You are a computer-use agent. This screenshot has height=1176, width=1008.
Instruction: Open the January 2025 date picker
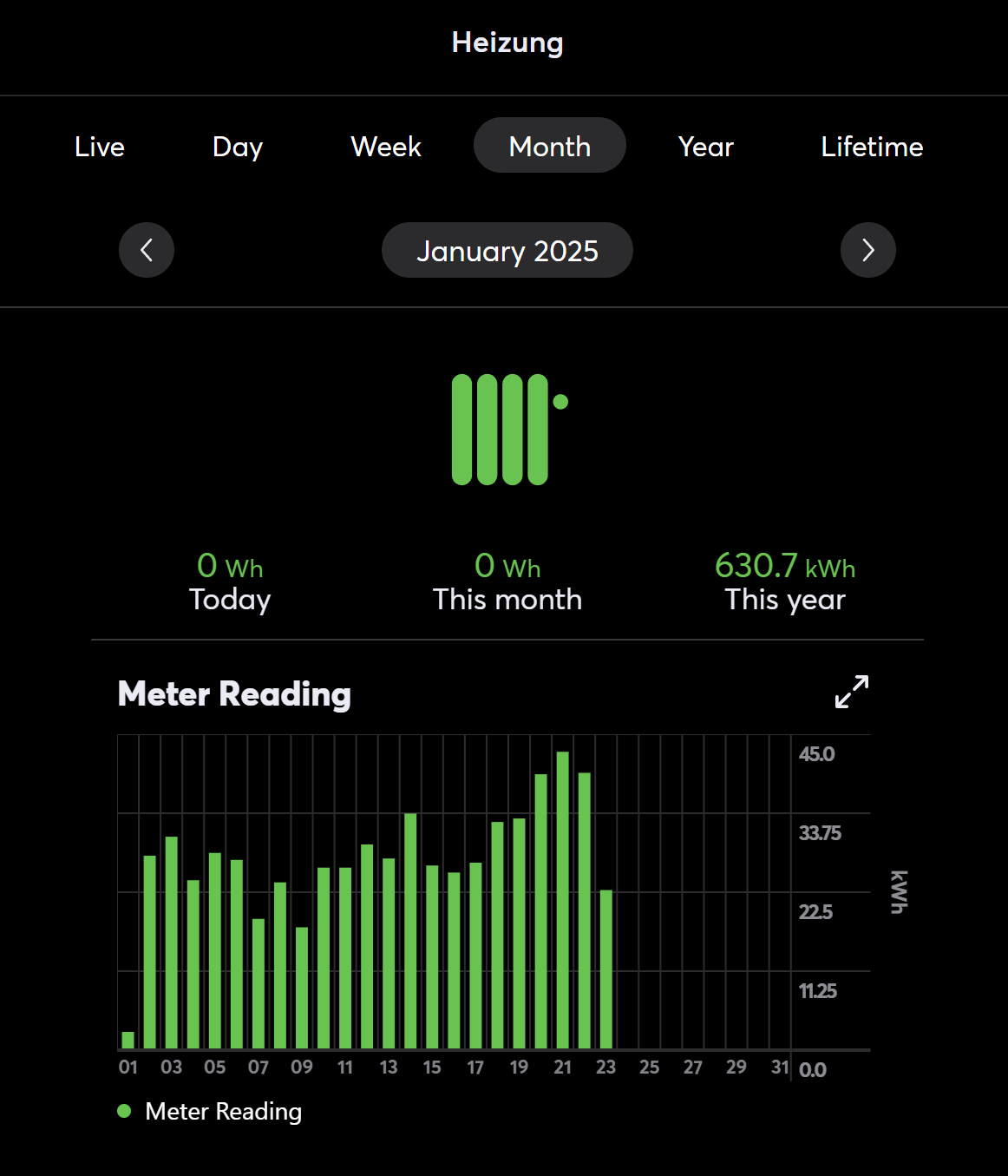pyautogui.click(x=507, y=251)
